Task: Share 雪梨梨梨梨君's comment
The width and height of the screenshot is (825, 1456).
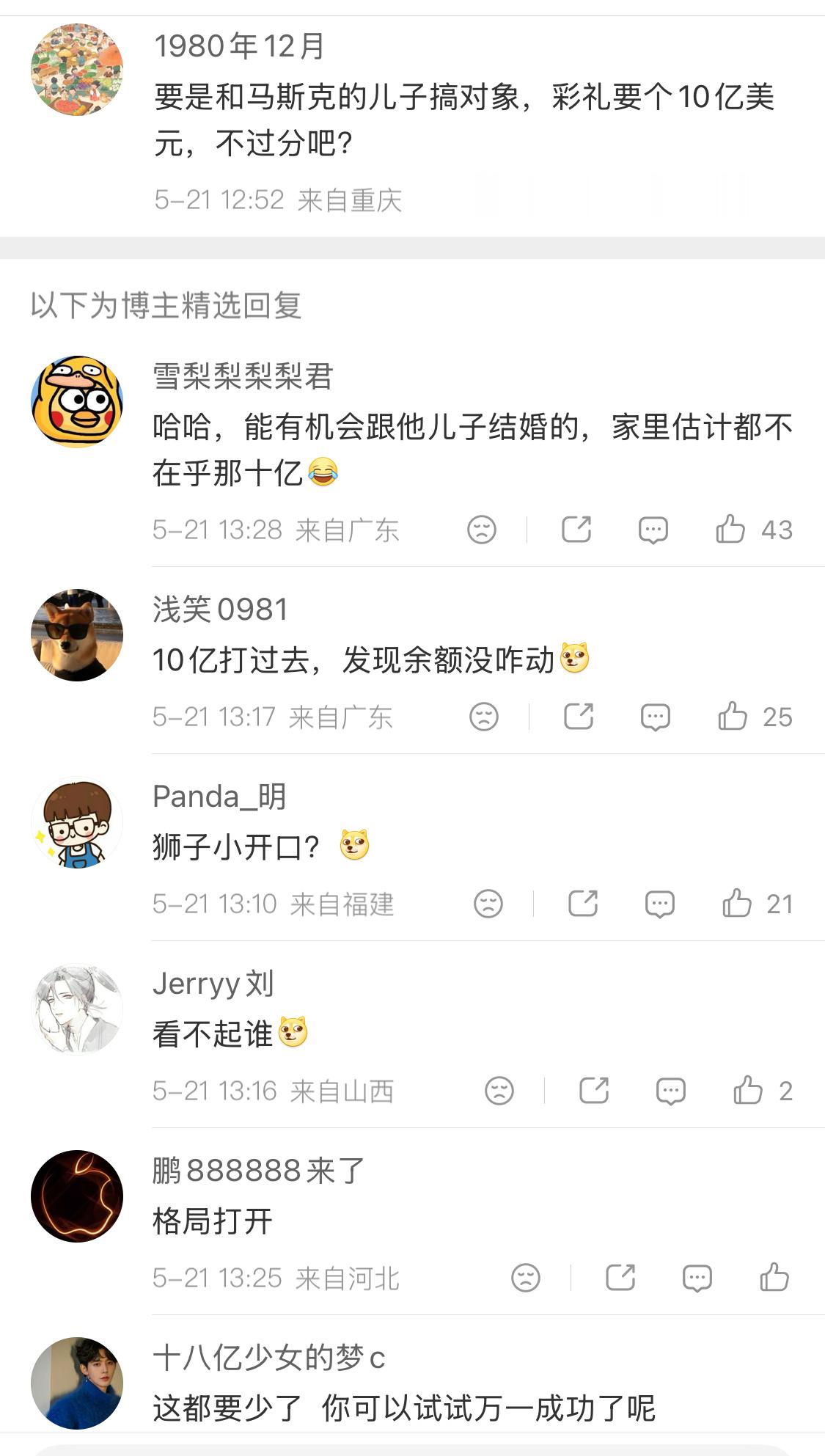Action: [x=576, y=529]
